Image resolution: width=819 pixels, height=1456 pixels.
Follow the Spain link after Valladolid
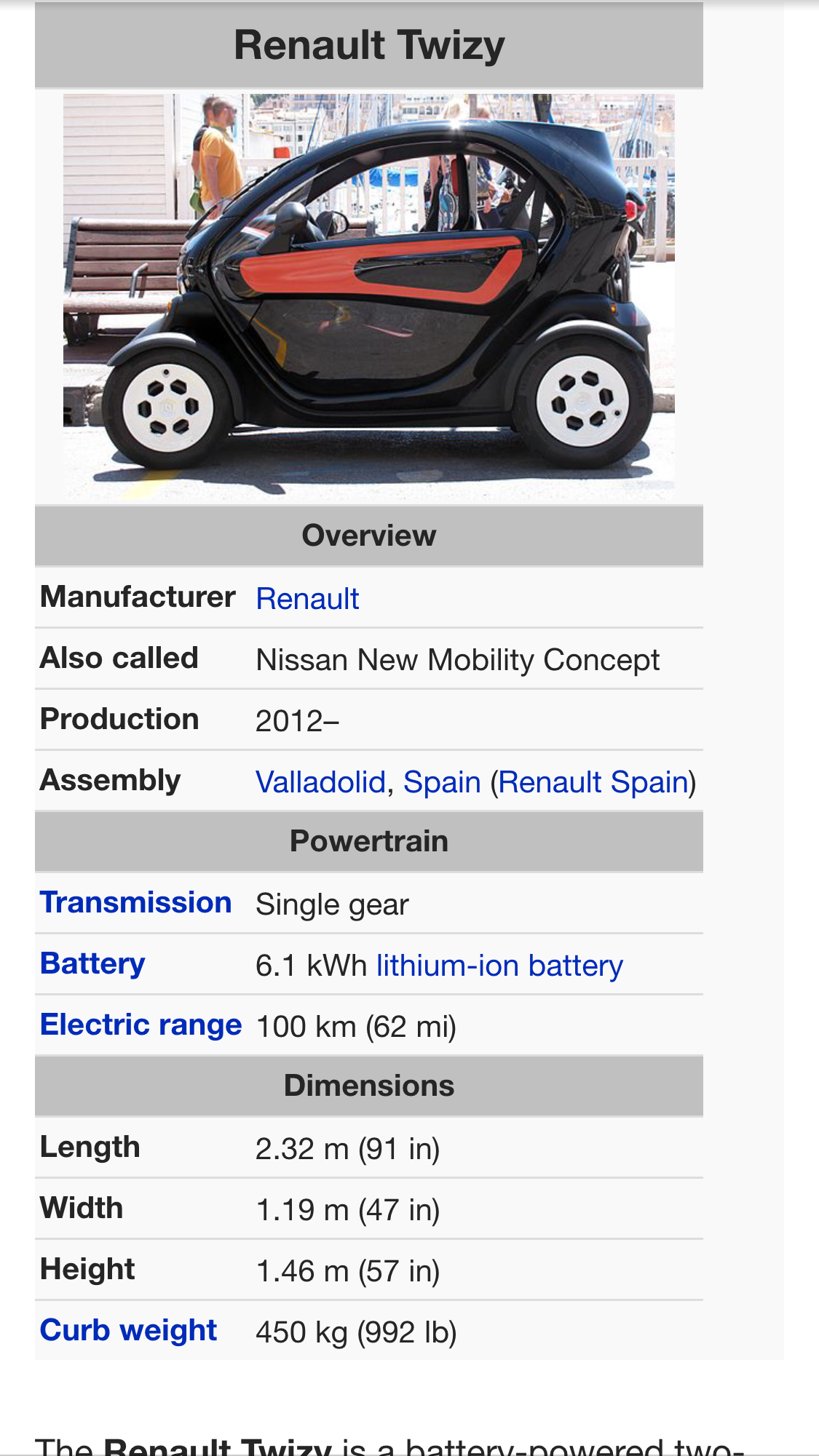pyautogui.click(x=442, y=782)
